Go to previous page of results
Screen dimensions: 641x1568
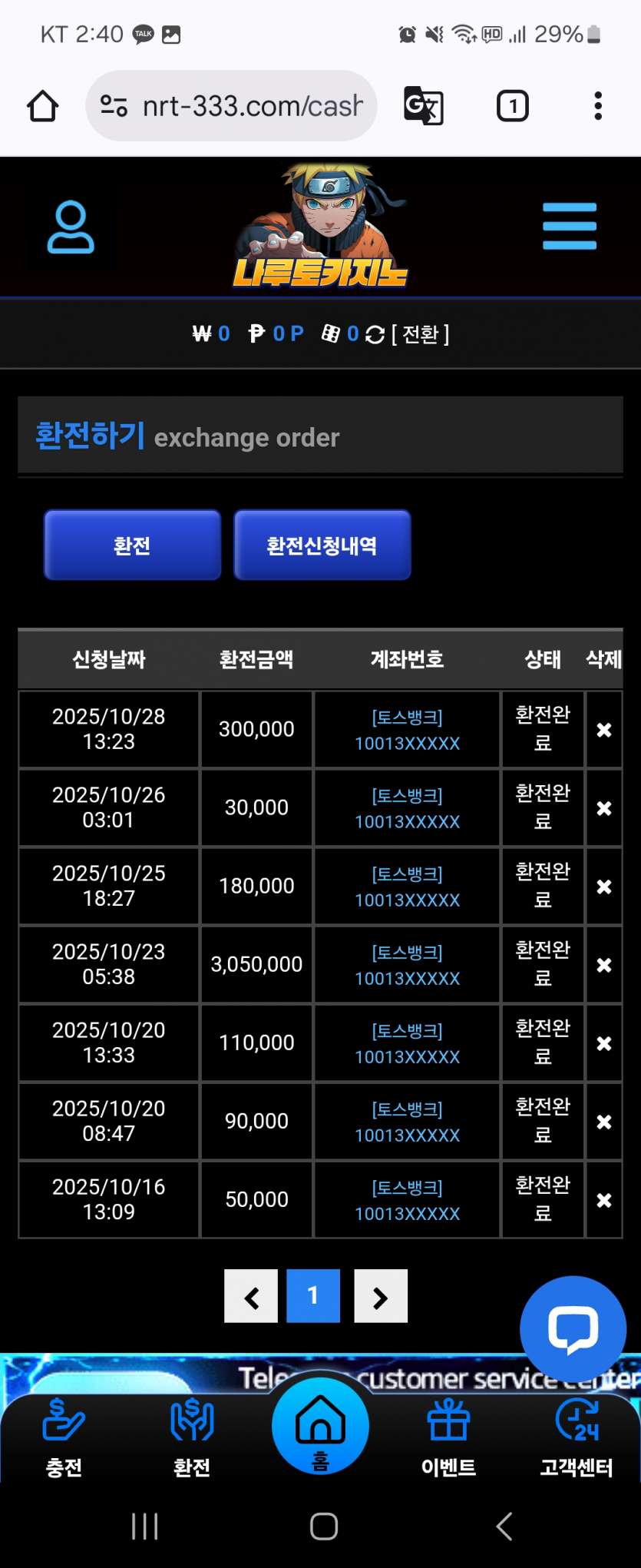[251, 1297]
